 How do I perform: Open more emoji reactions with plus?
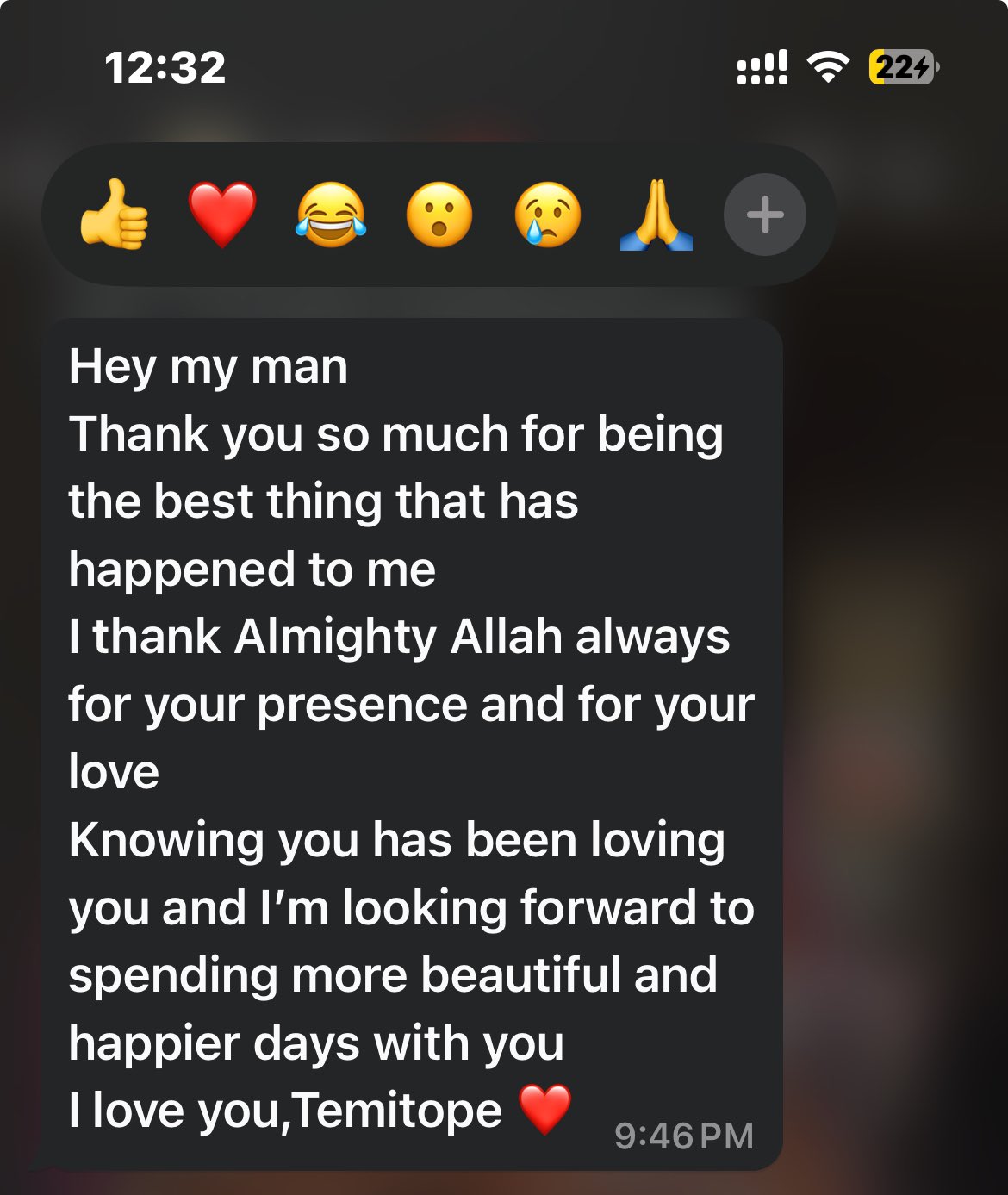click(765, 215)
